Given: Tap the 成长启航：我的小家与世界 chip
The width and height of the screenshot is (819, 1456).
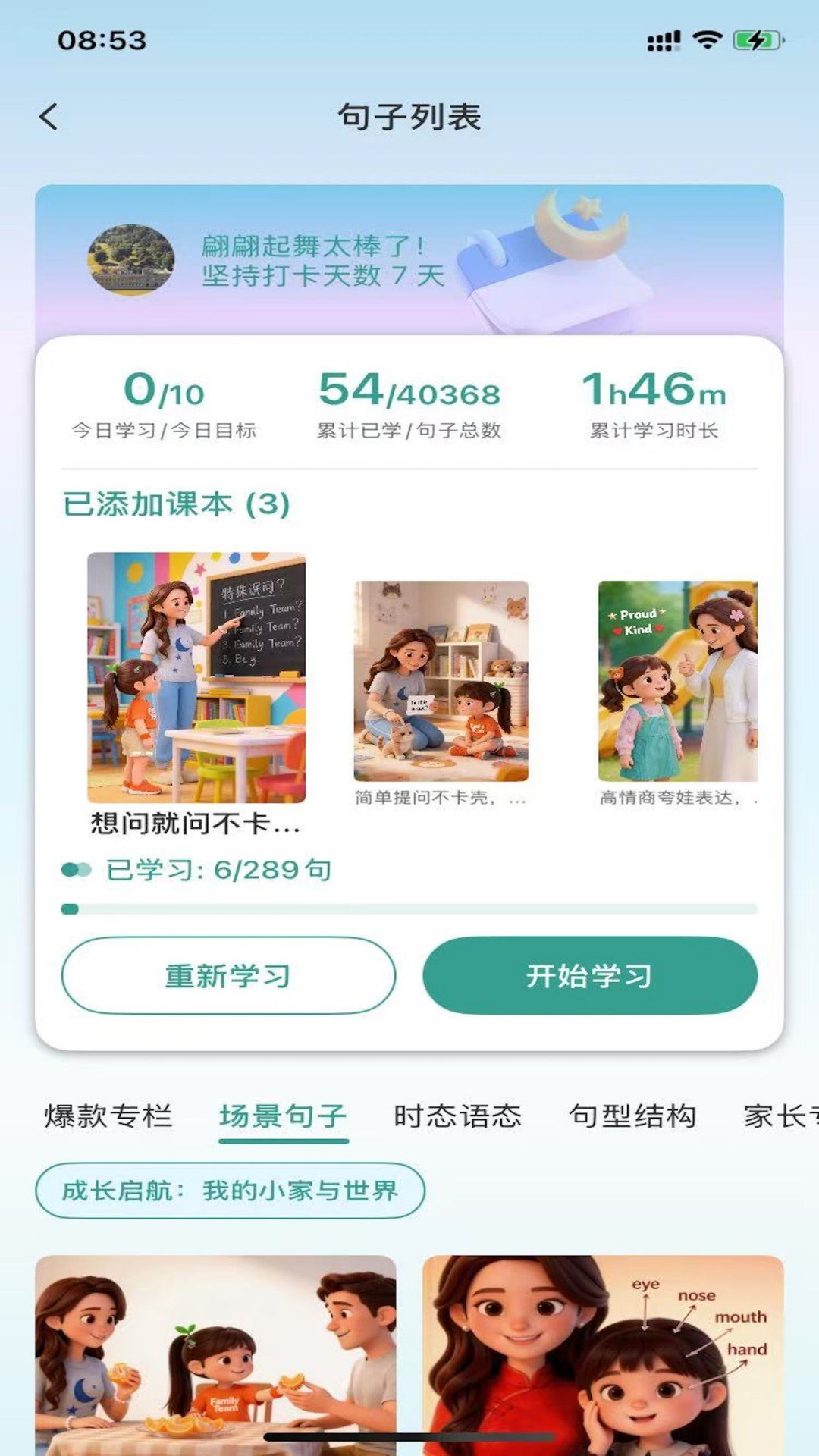Looking at the screenshot, I should pos(230,1191).
